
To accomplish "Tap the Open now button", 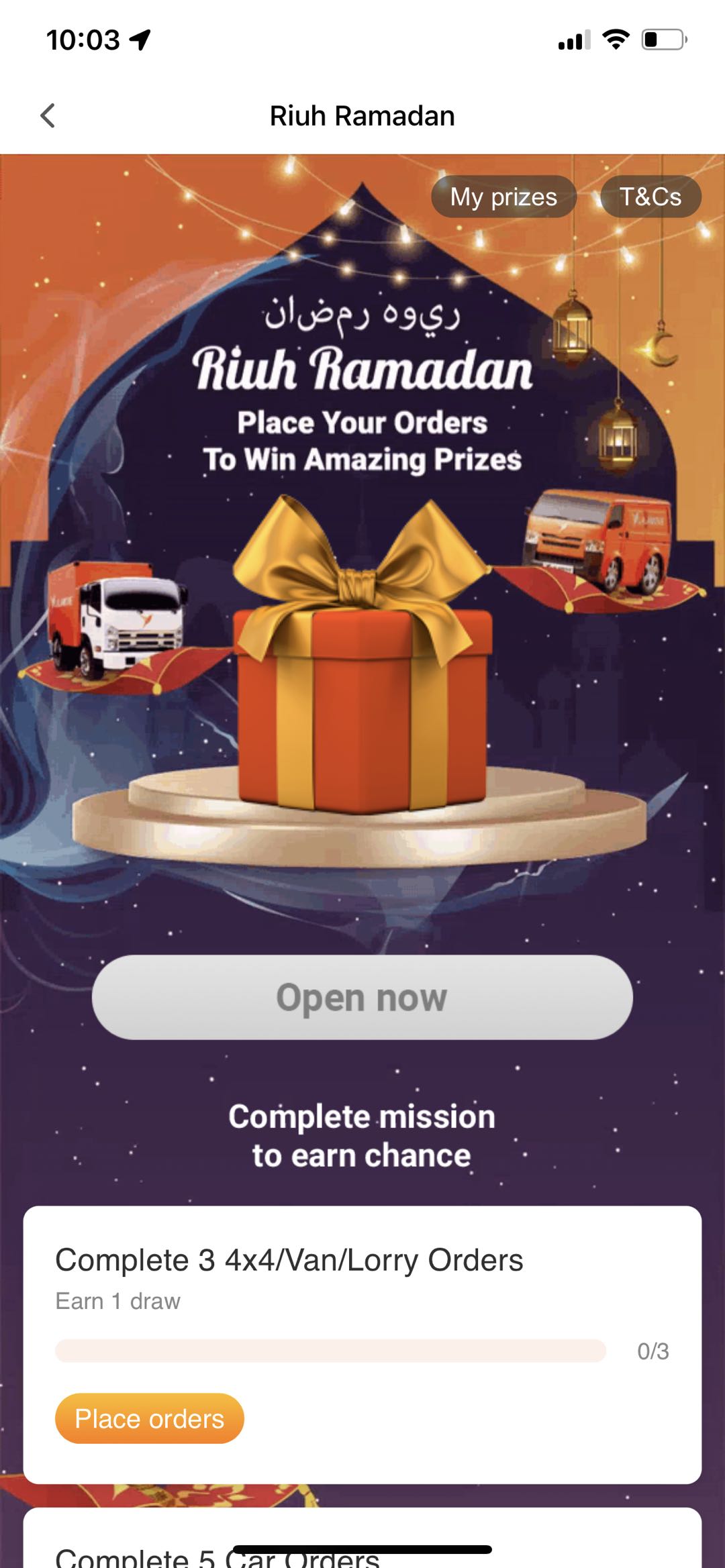I will click(362, 997).
